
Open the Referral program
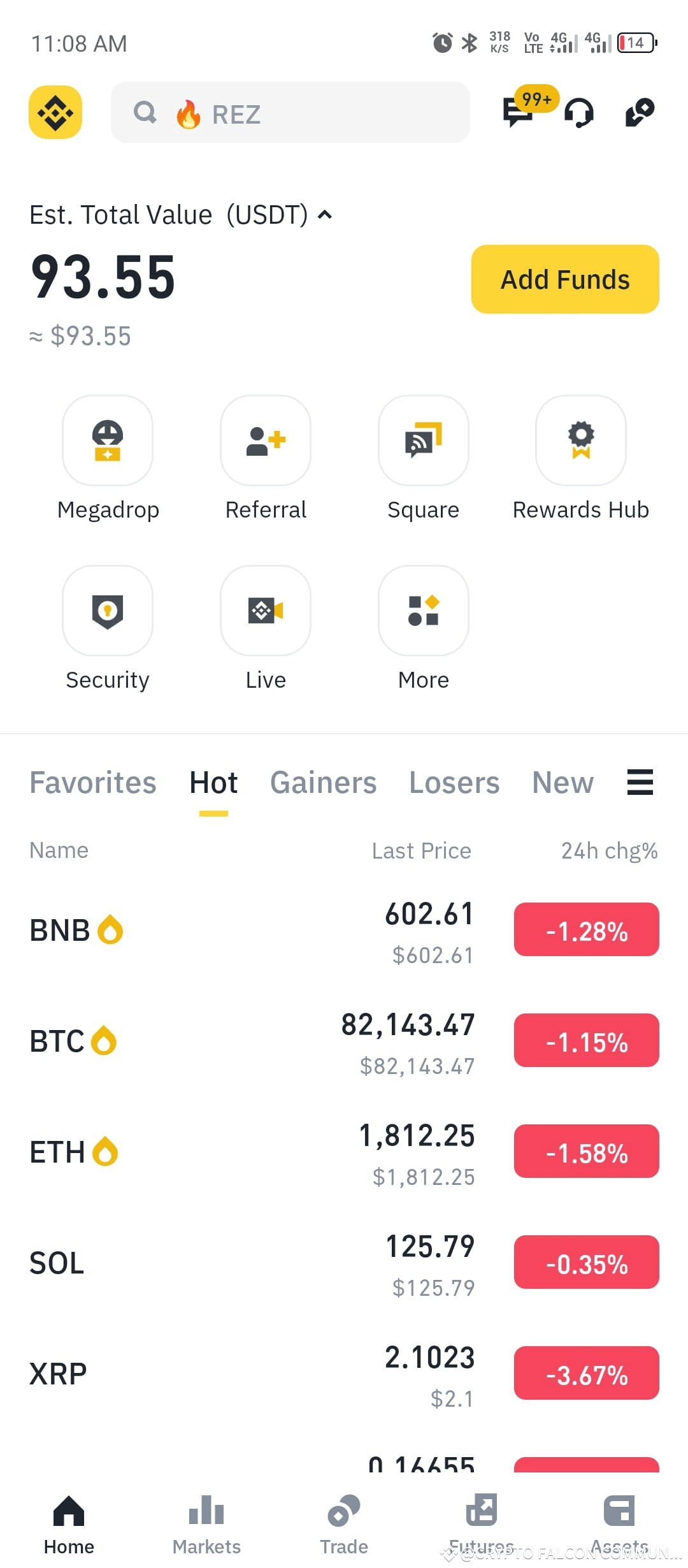point(265,440)
